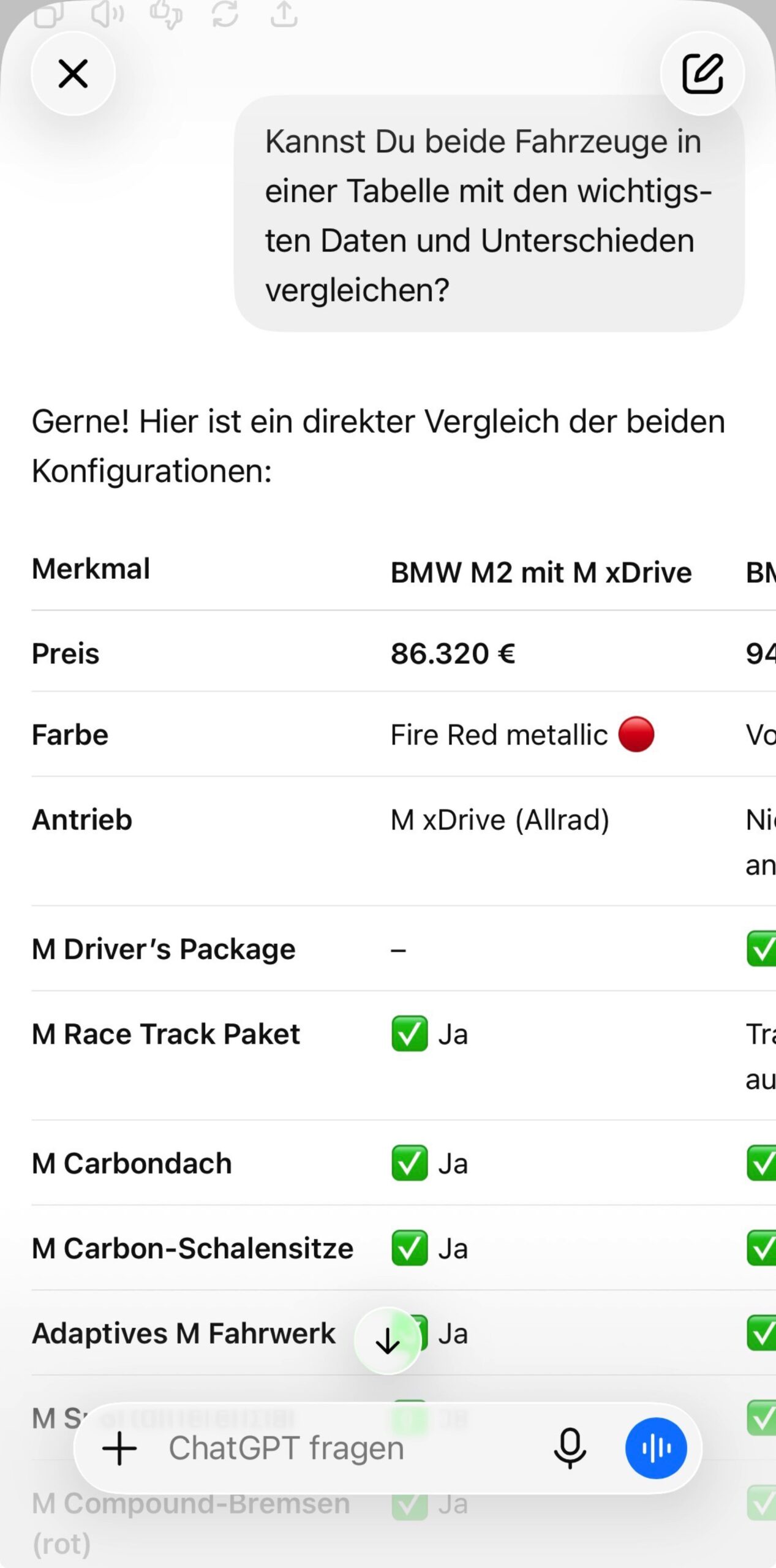The image size is (776, 1568).
Task: Launch voice mode with the blue waveform button
Action: tap(656, 1449)
